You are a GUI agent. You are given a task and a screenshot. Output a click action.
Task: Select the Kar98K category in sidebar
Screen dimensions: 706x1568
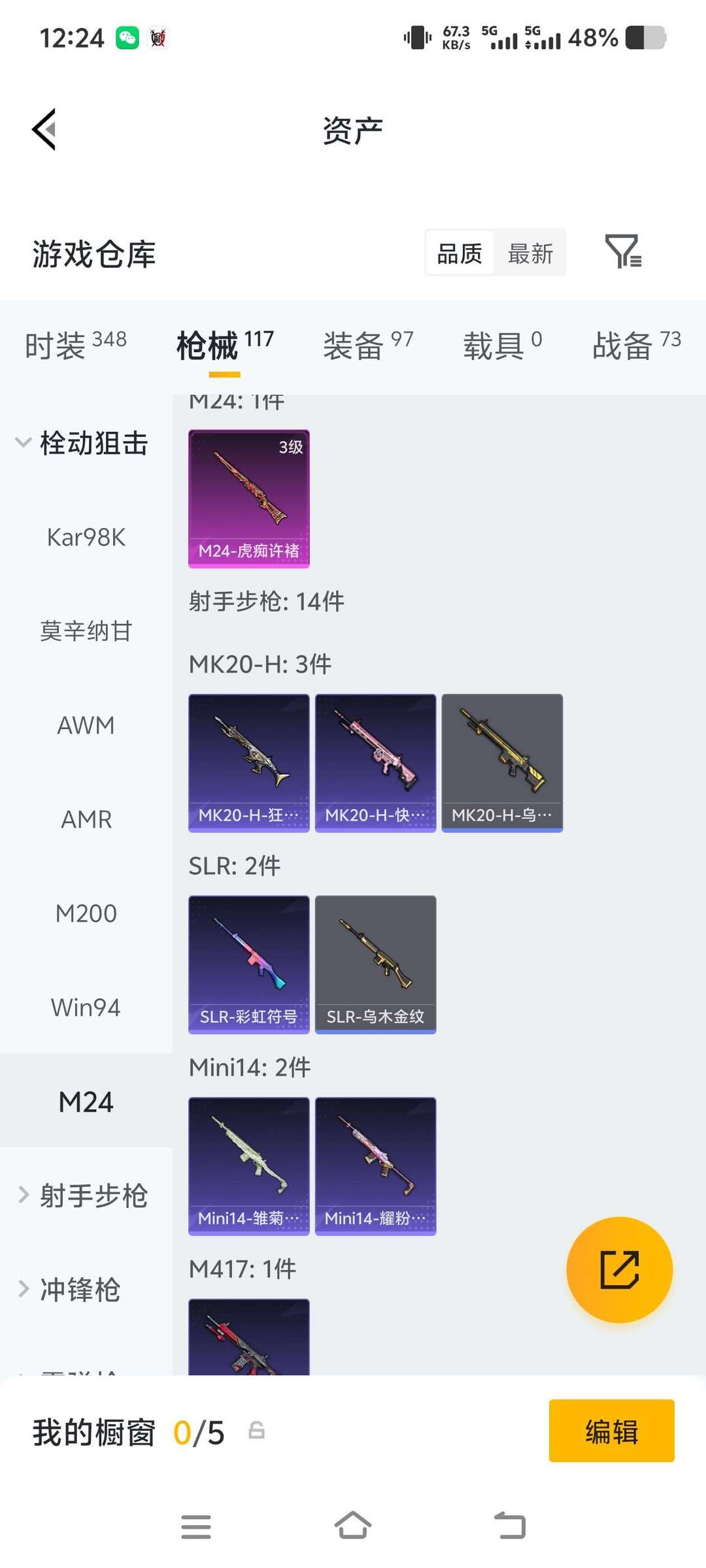pos(85,537)
